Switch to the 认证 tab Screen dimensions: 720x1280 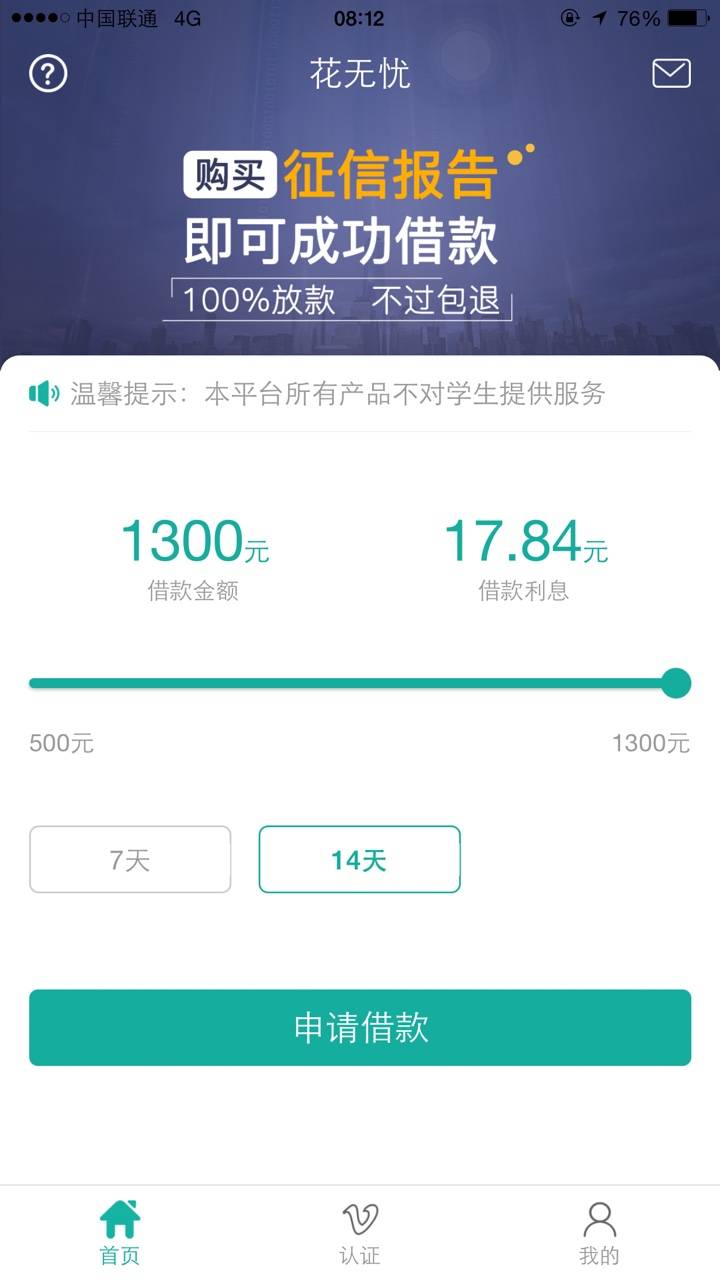pyautogui.click(x=360, y=1233)
